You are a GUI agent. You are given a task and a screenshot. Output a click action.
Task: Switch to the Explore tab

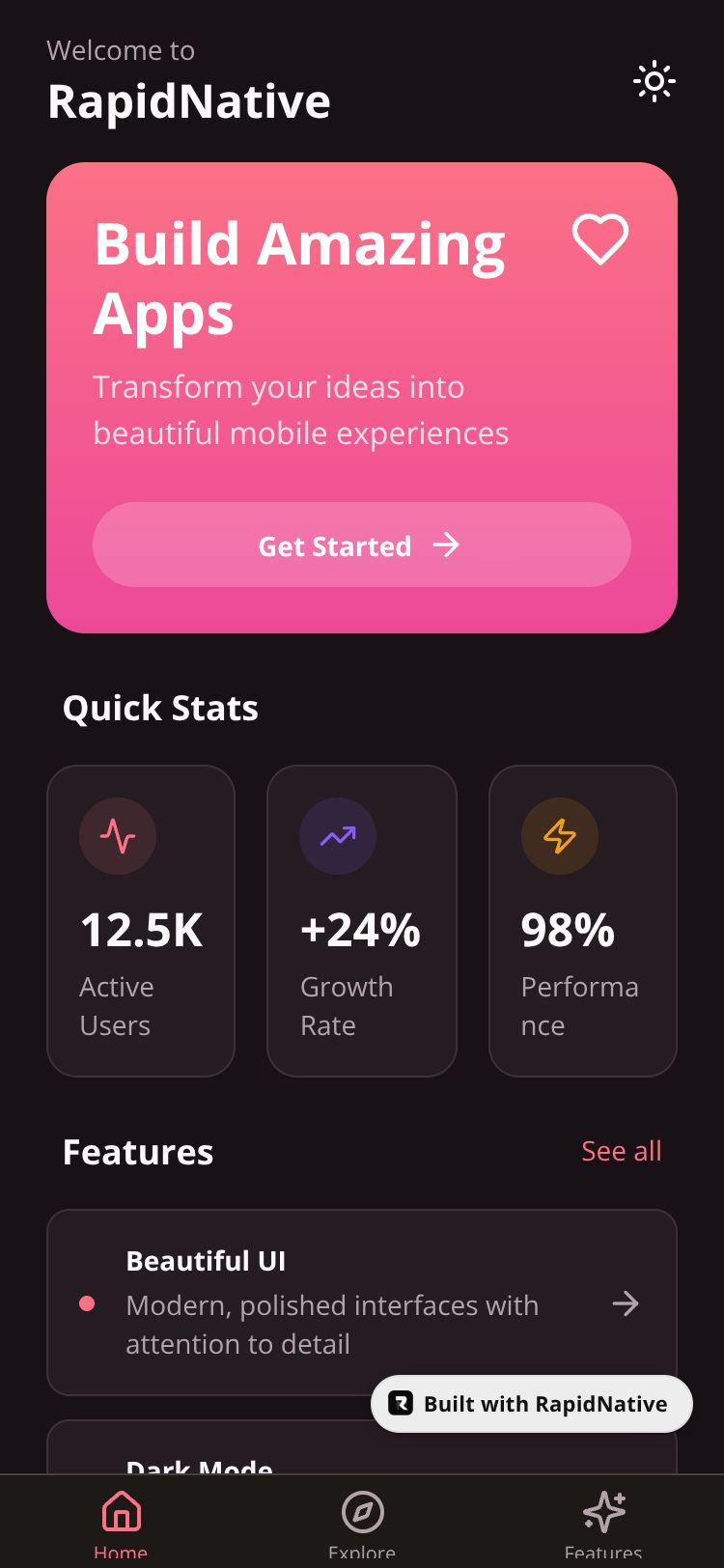pyautogui.click(x=362, y=1521)
